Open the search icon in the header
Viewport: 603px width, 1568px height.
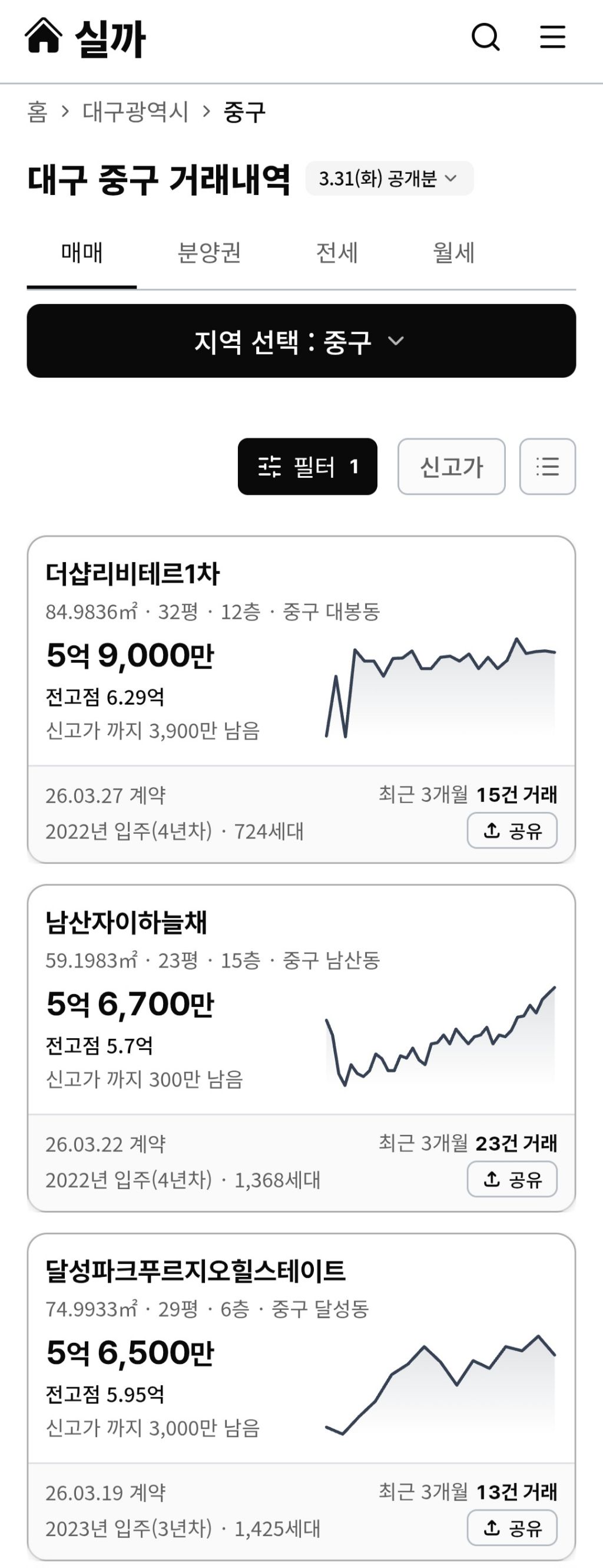coord(486,37)
